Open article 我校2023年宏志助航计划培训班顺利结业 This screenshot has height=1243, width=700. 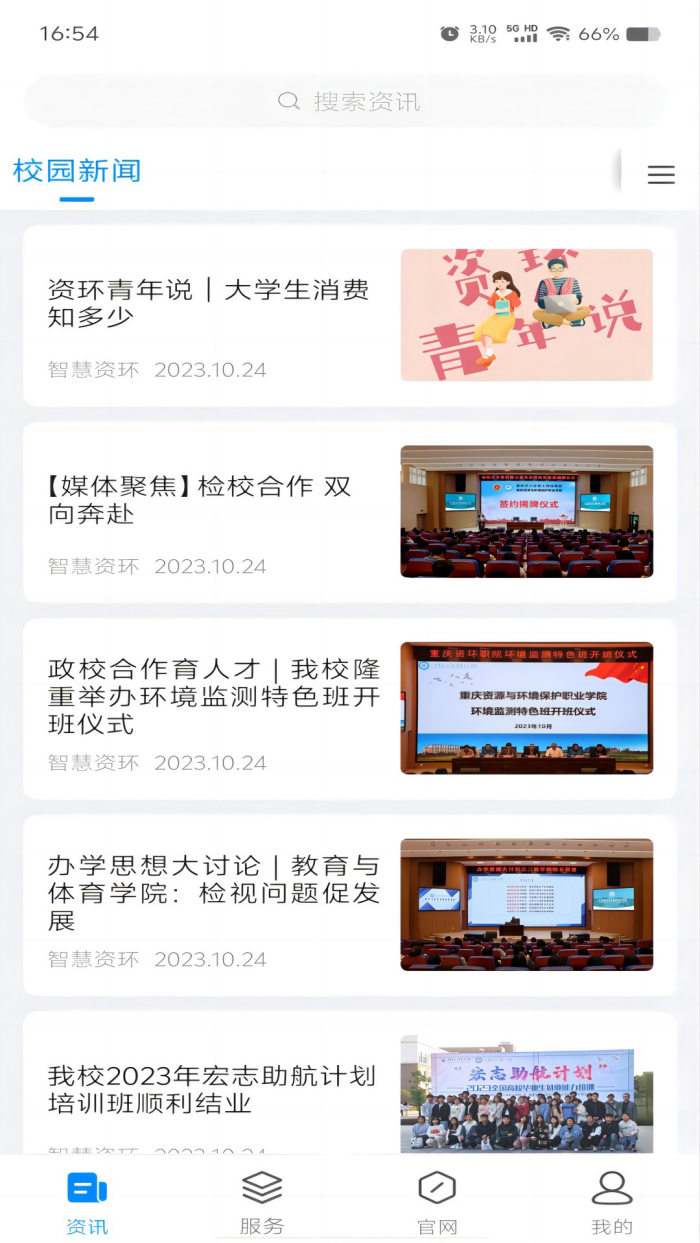[213, 1090]
